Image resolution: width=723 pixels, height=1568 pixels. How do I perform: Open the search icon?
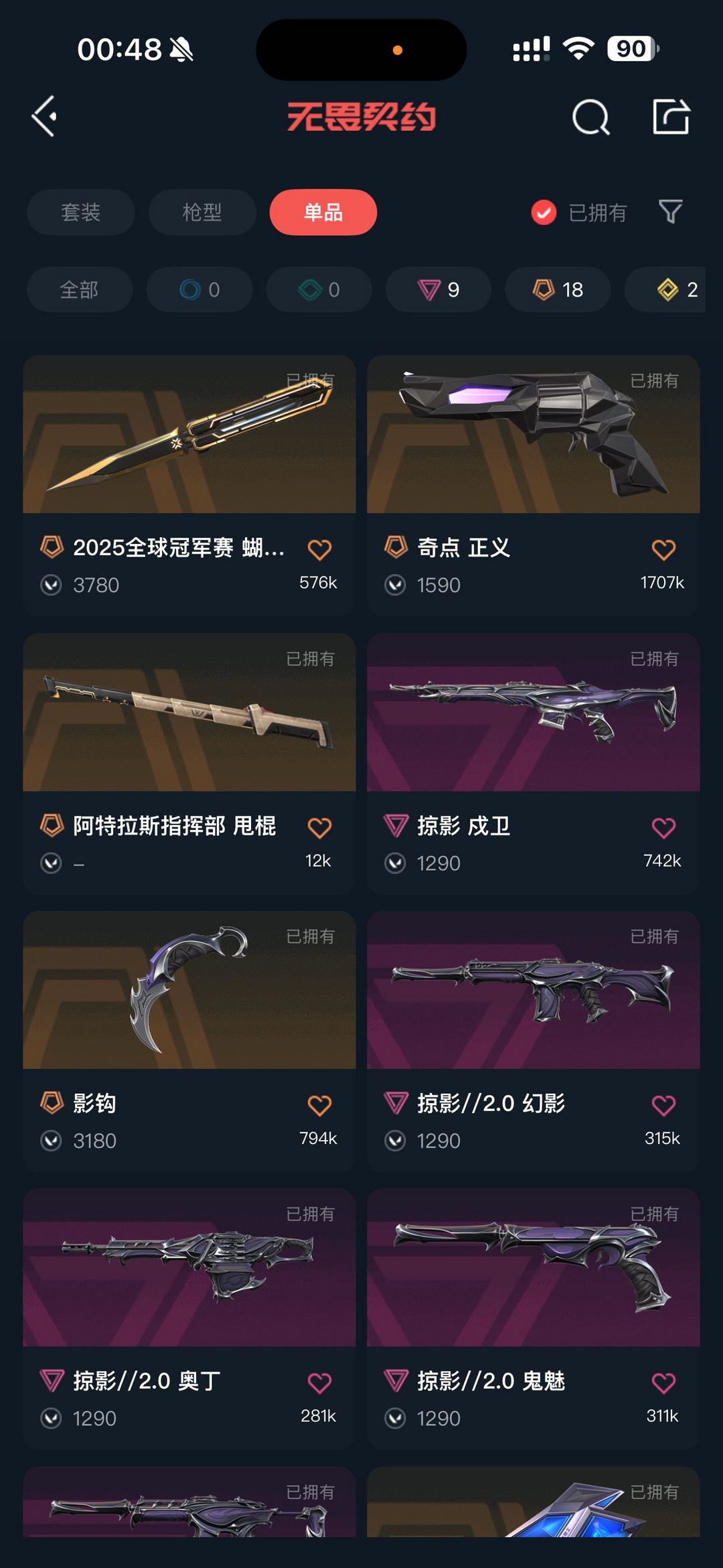[x=590, y=118]
